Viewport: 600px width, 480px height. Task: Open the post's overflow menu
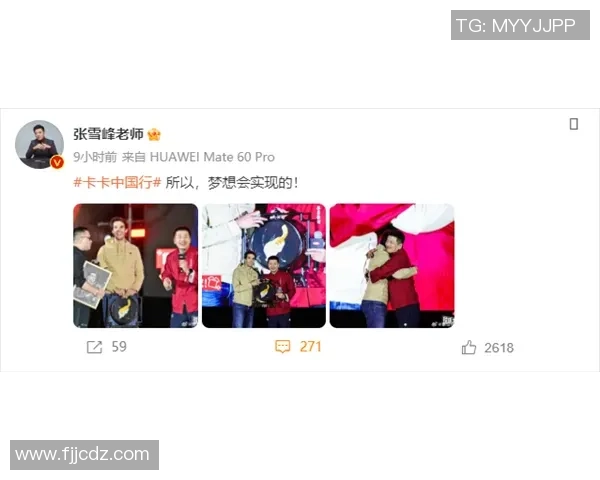(573, 124)
